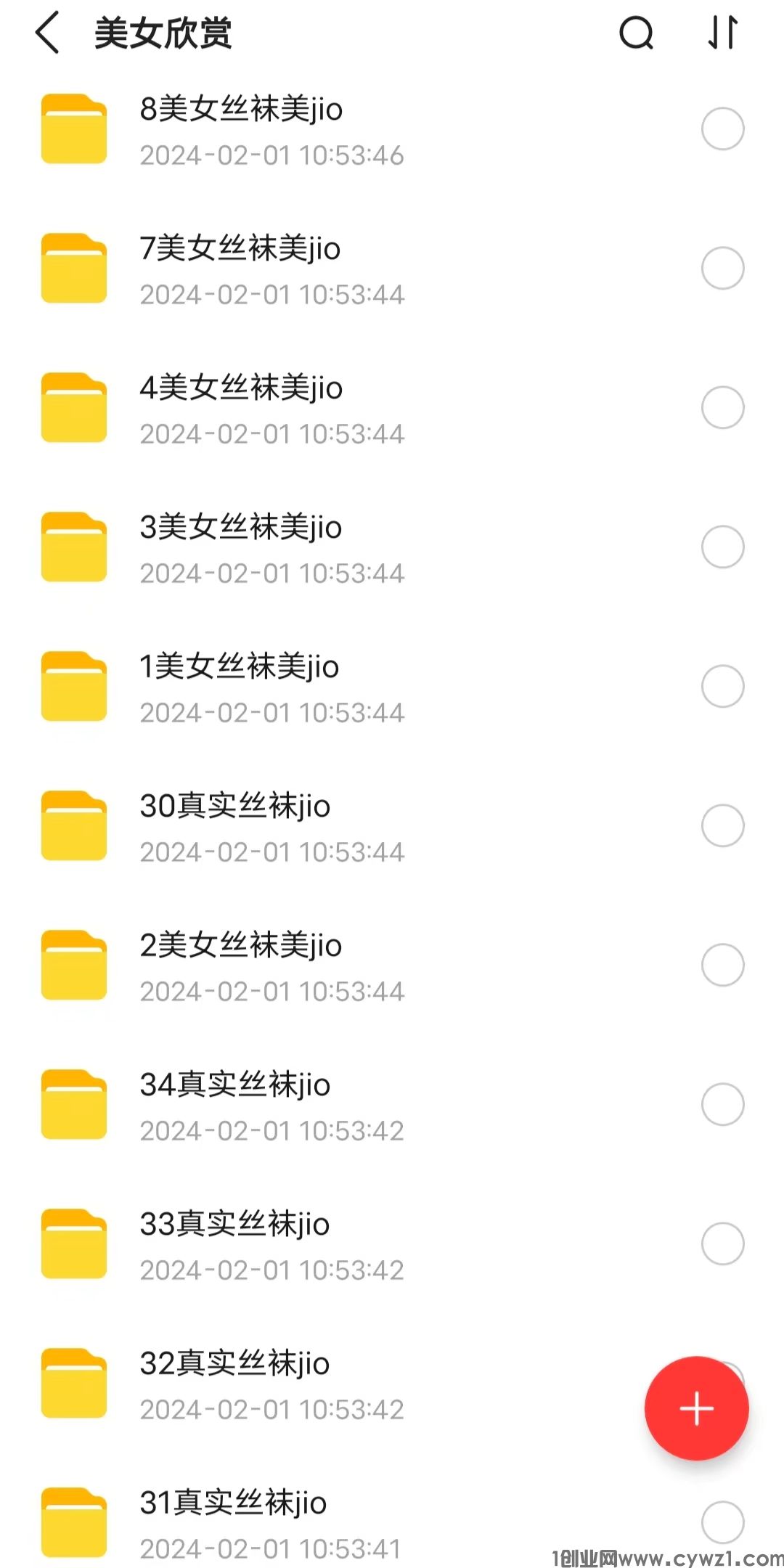The image size is (784, 1568).
Task: Open folder 34真实丝袜jio by its name
Action: [234, 1085]
